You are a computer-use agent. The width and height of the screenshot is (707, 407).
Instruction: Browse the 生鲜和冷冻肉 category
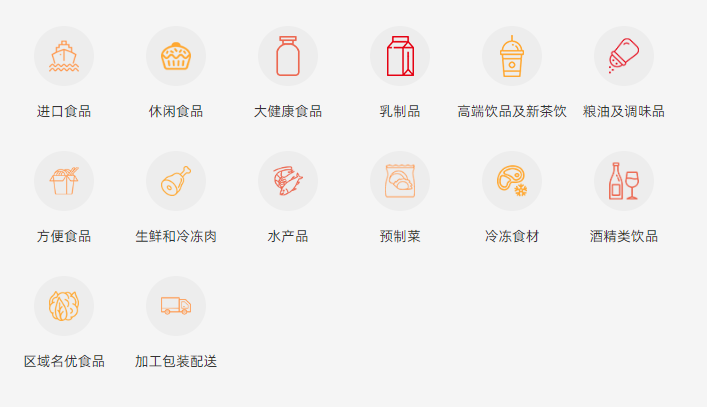(x=176, y=182)
